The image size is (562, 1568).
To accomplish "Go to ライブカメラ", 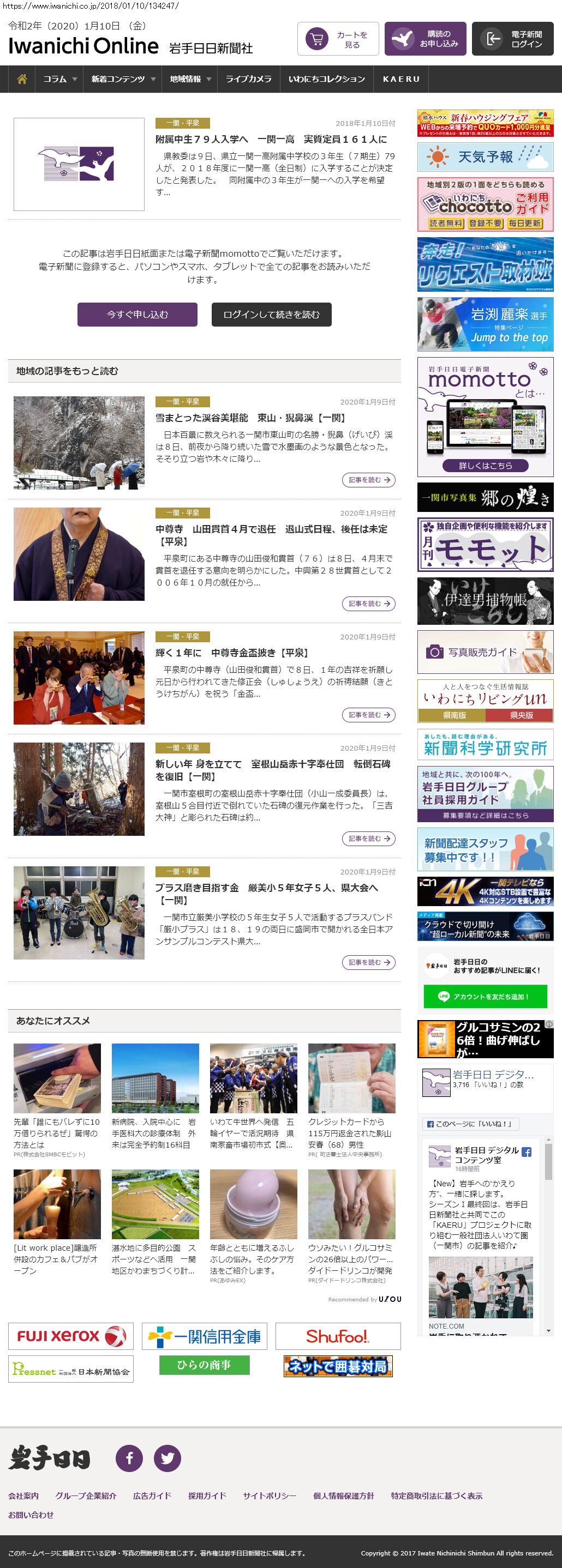I will (x=248, y=79).
